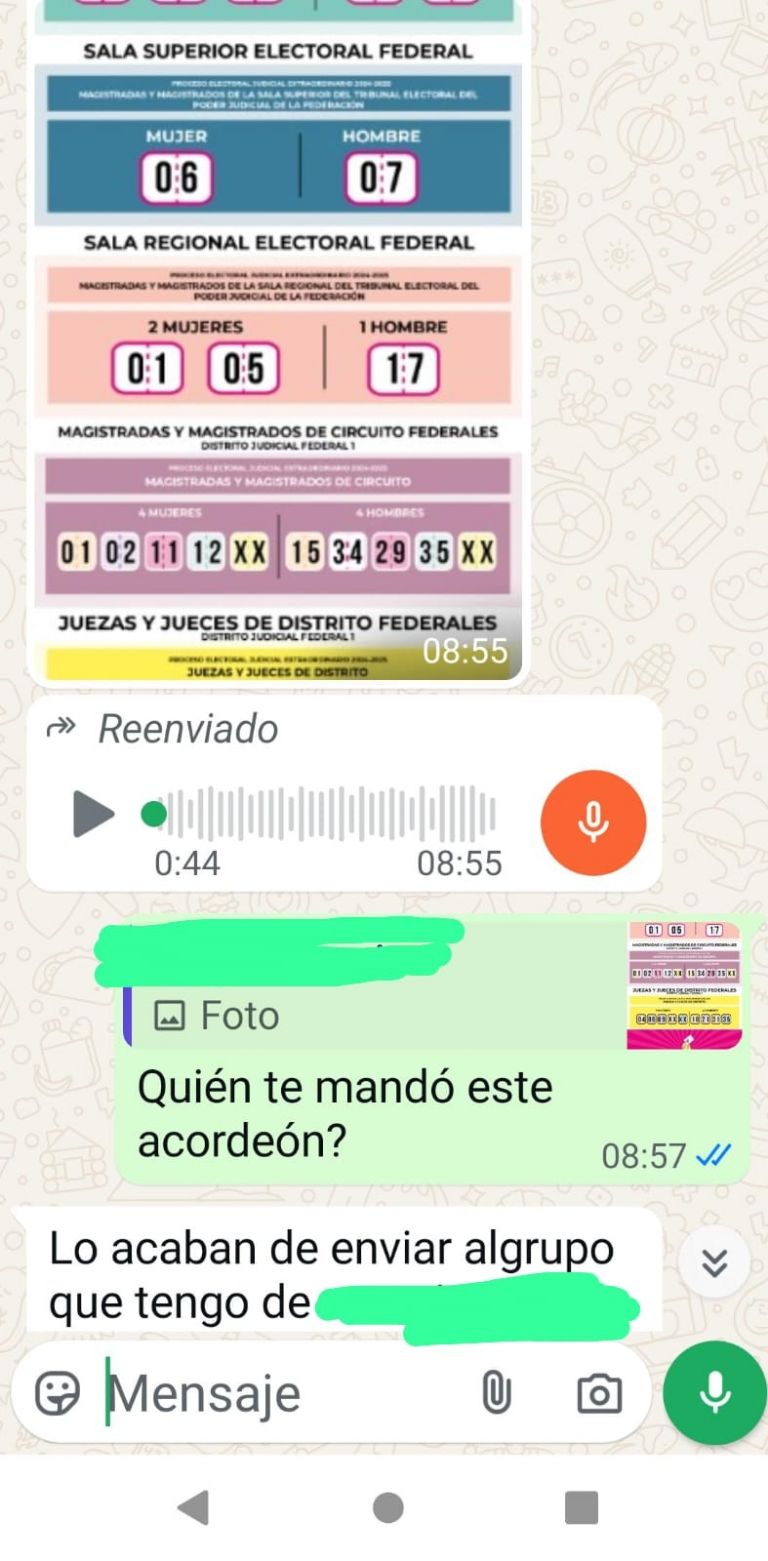Record a voice message with the green microphone
Image resolution: width=768 pixels, height=1561 pixels.
click(x=714, y=1392)
